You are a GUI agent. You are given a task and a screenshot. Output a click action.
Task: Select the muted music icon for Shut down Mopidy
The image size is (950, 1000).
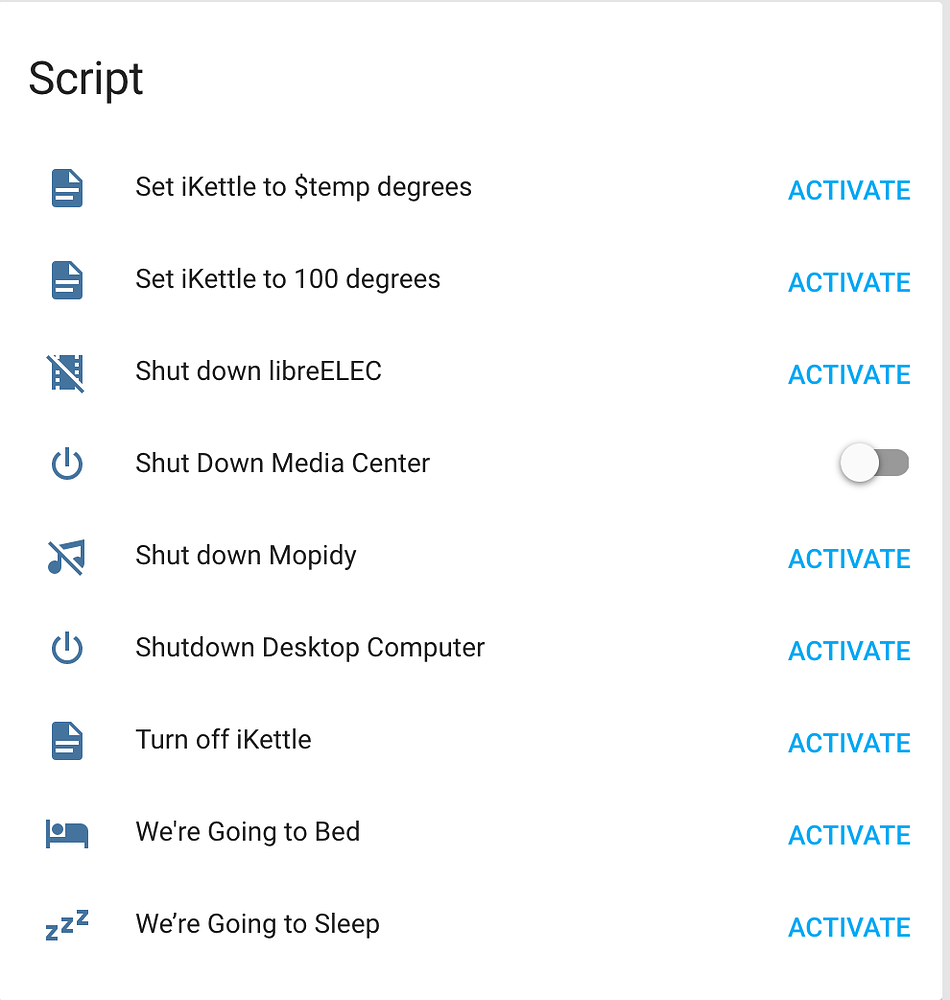coord(65,555)
